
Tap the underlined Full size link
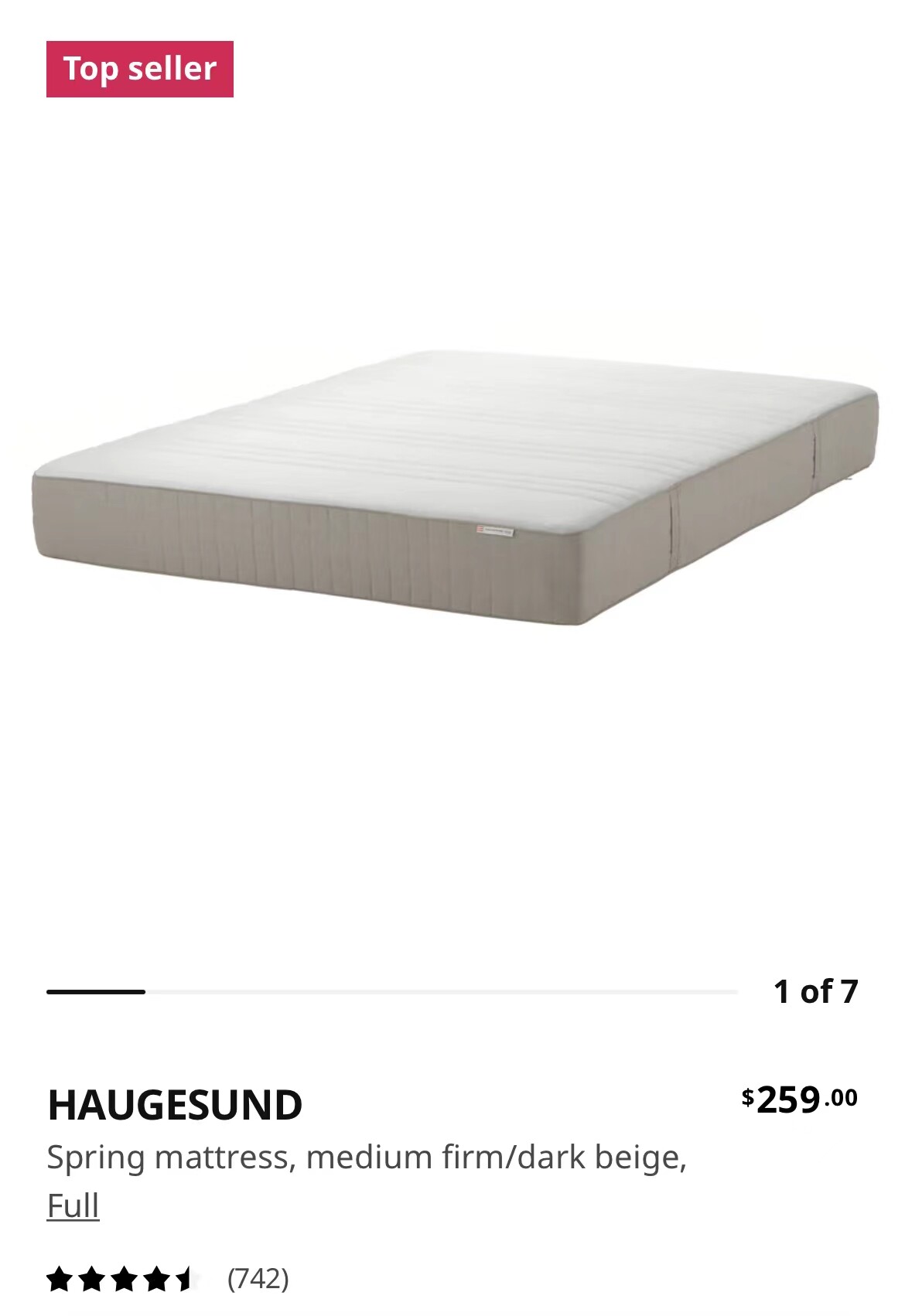pos(73,1205)
